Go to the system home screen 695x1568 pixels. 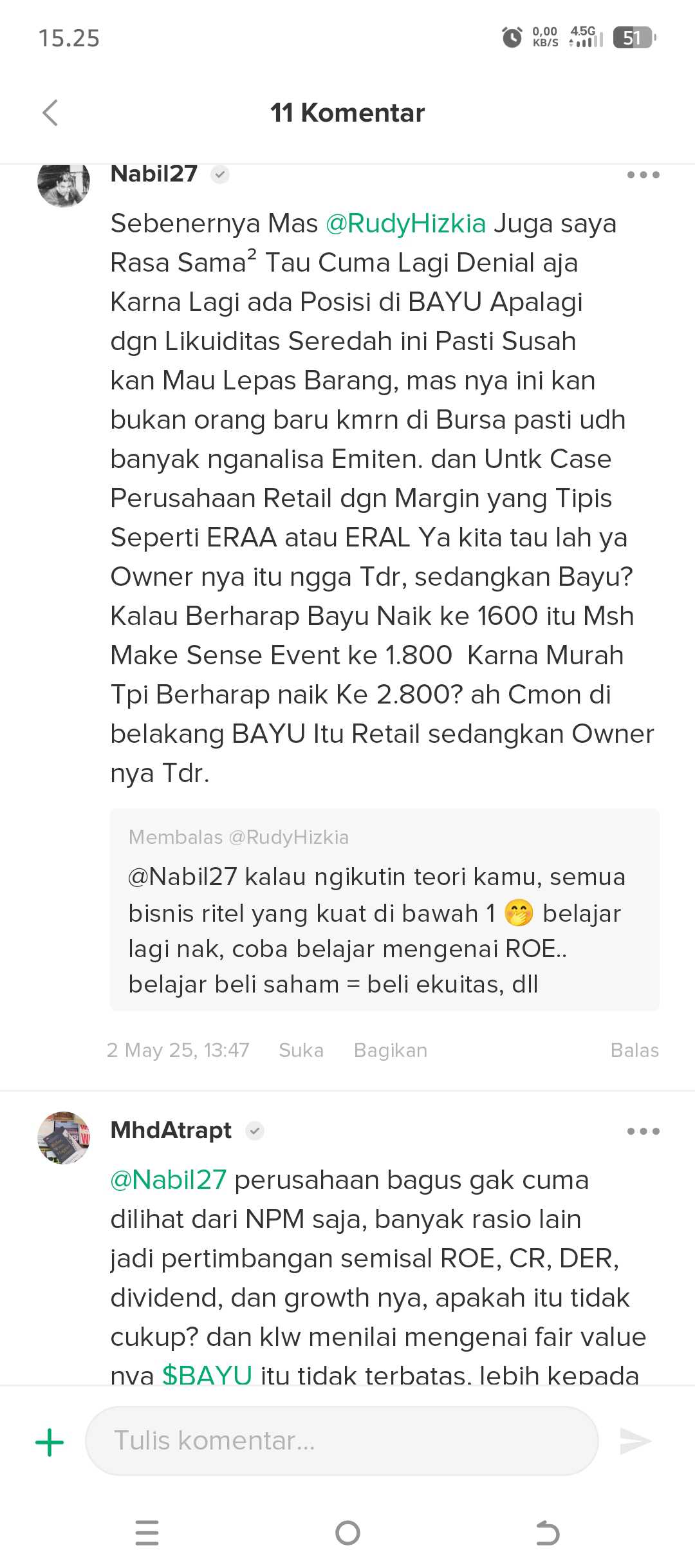click(x=347, y=1533)
